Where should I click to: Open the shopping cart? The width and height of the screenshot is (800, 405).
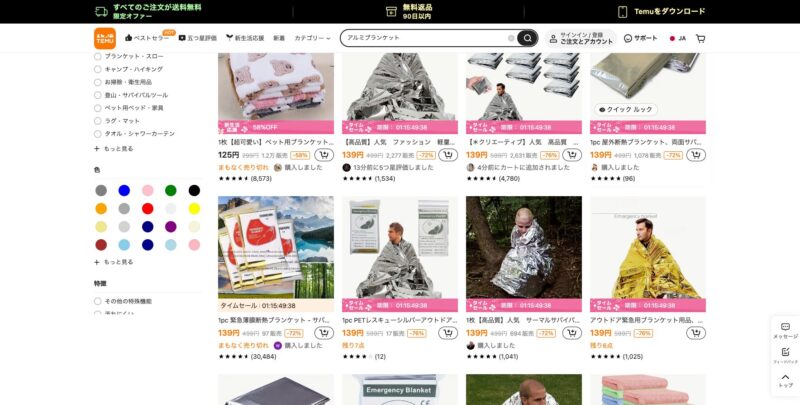(700, 38)
